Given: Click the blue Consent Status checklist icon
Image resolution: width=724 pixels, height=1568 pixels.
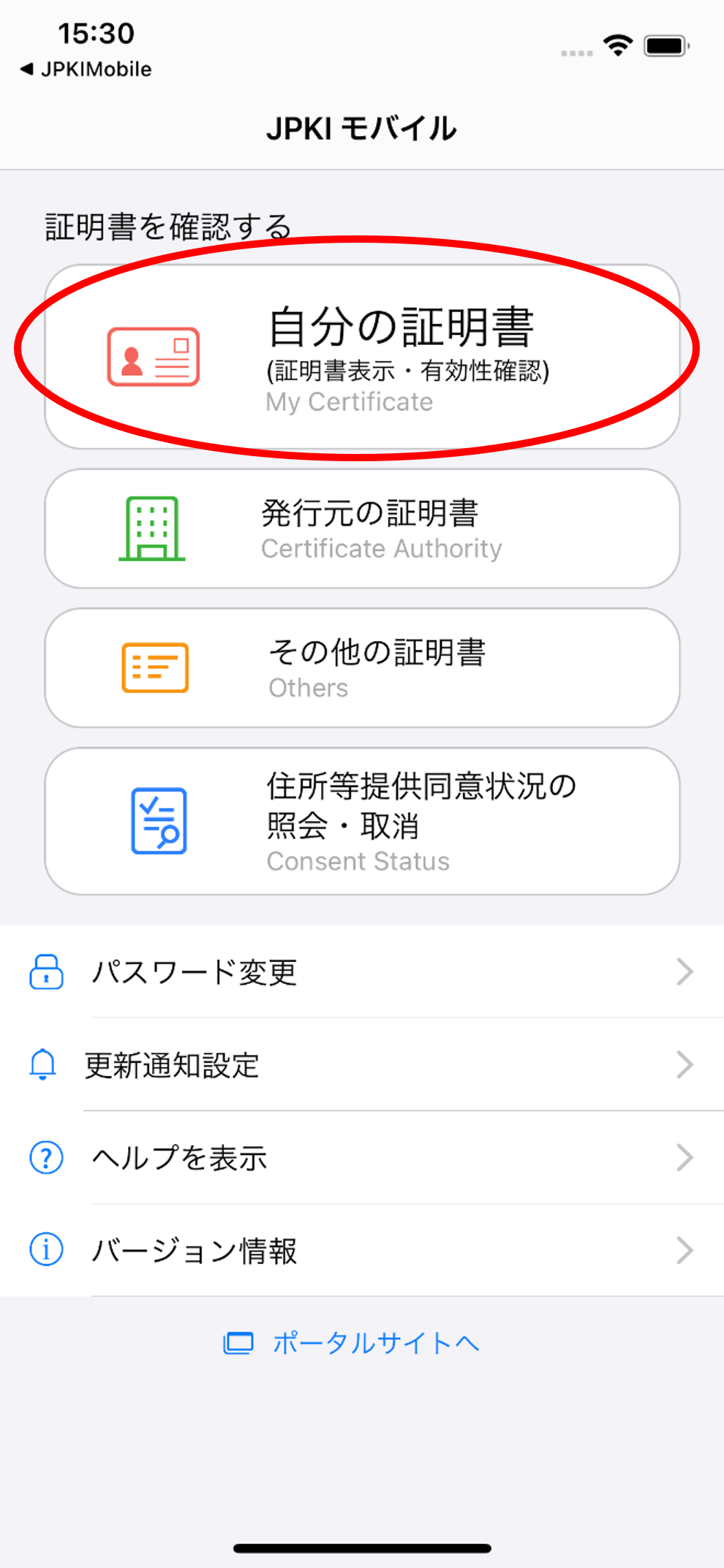Looking at the screenshot, I should (157, 822).
